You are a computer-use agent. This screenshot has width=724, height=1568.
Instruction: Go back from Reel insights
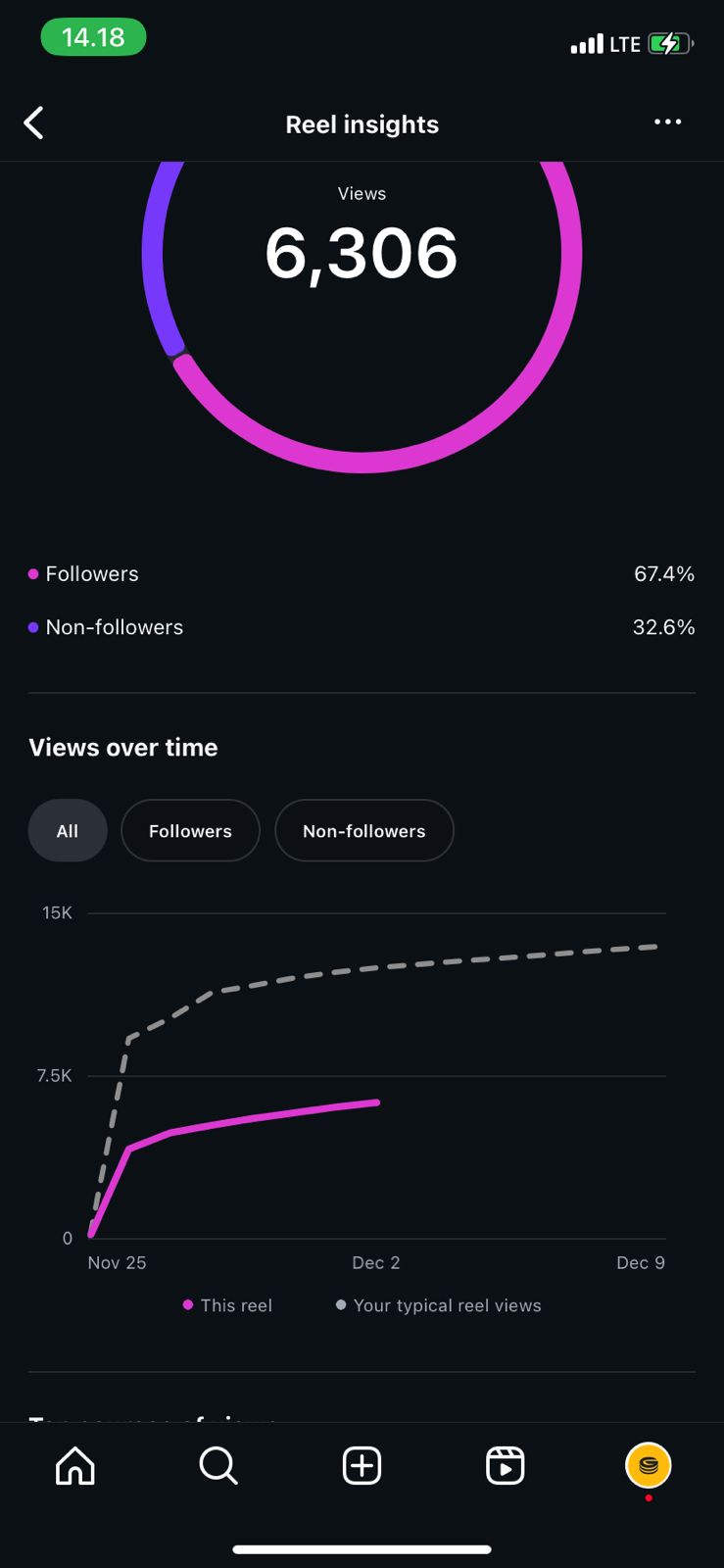pos(34,123)
